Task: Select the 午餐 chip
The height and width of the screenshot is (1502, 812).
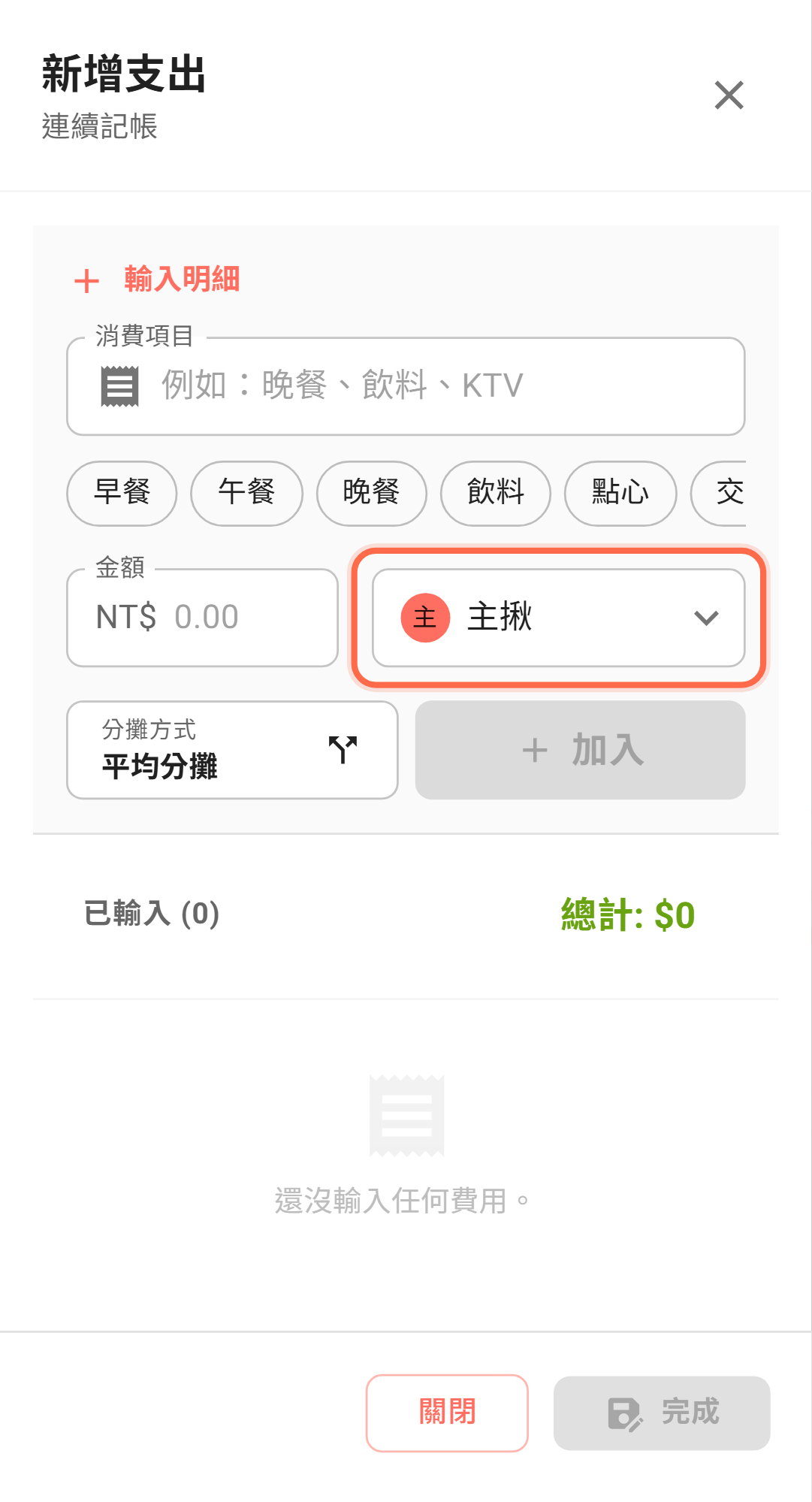Action: 246,493
